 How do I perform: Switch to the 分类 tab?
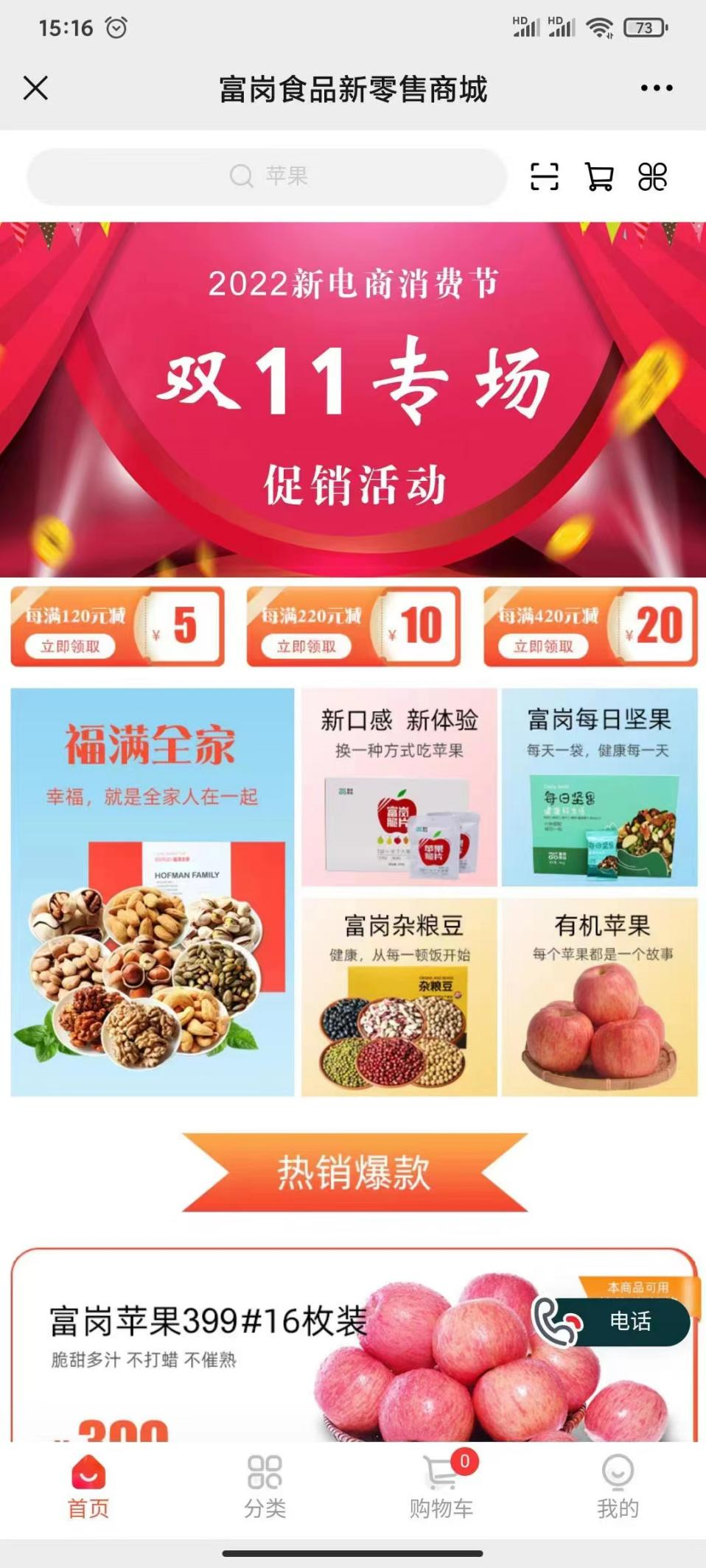(x=265, y=1486)
